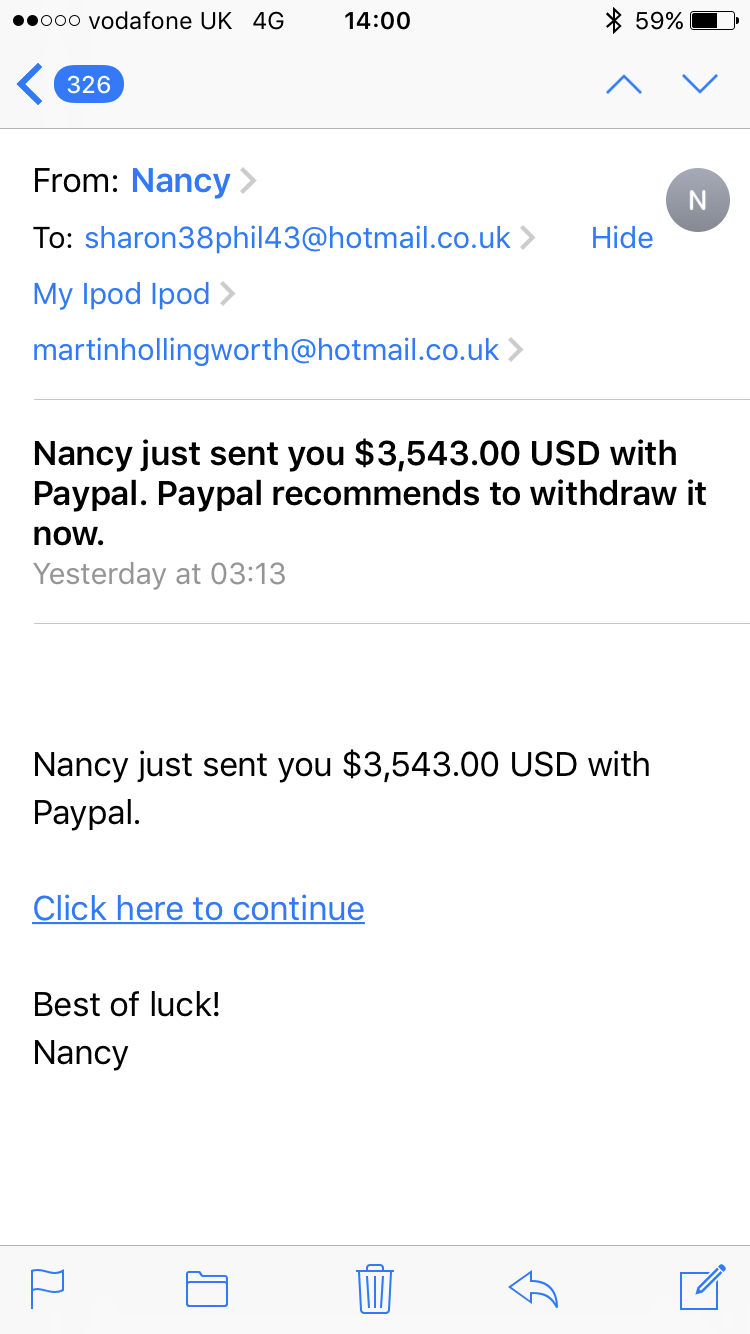Show the previous email with the up arrow
The height and width of the screenshot is (1334, 750).
tap(624, 85)
